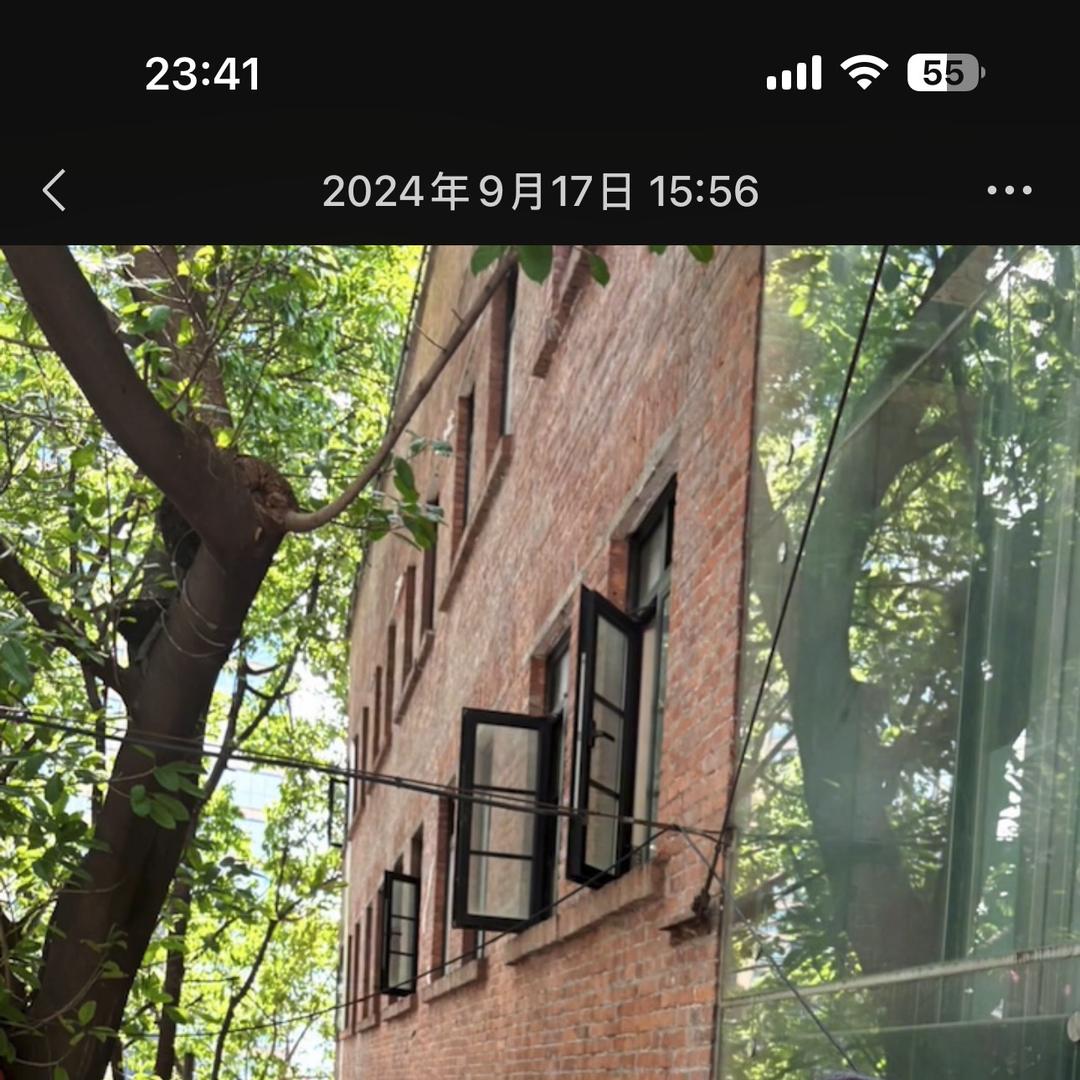
Task: Go back using the top-left arrow
Action: [55, 190]
